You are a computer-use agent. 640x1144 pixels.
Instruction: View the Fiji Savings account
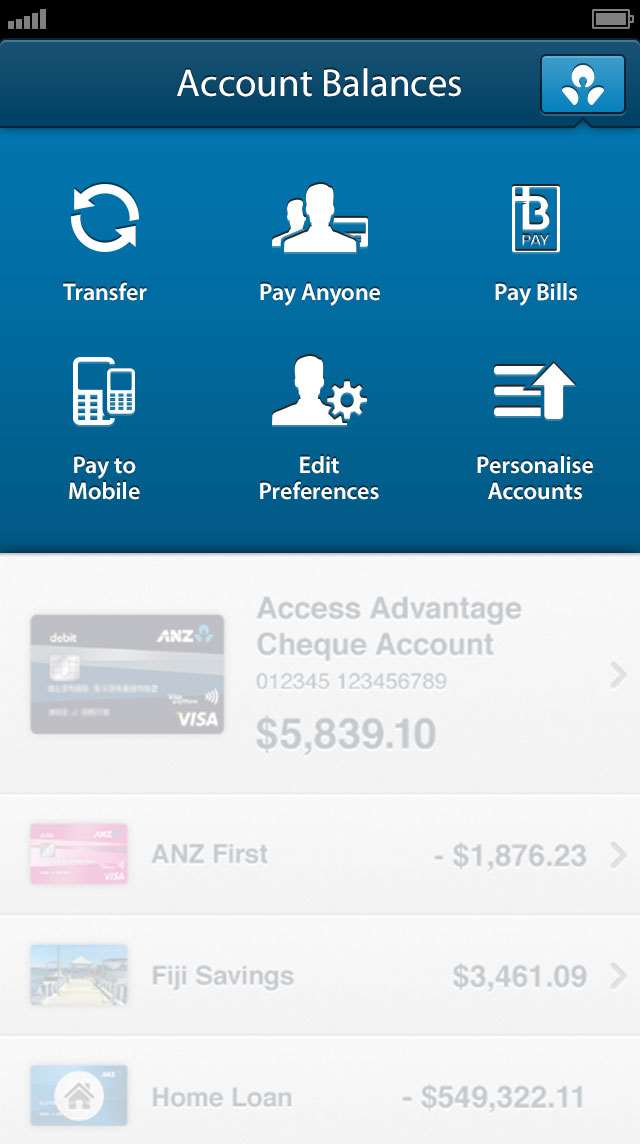(x=320, y=975)
